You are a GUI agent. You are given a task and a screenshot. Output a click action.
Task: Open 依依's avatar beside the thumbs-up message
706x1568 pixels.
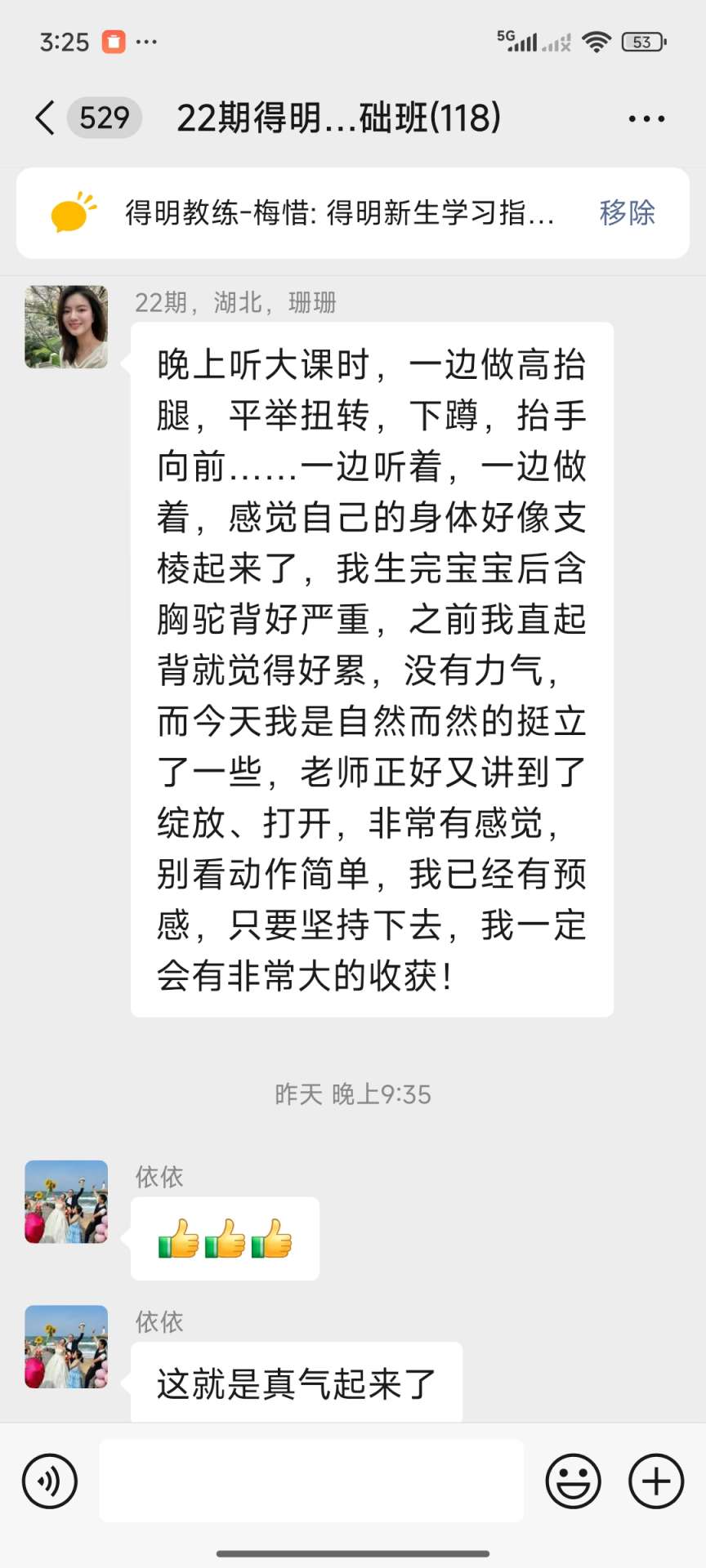coord(66,1201)
